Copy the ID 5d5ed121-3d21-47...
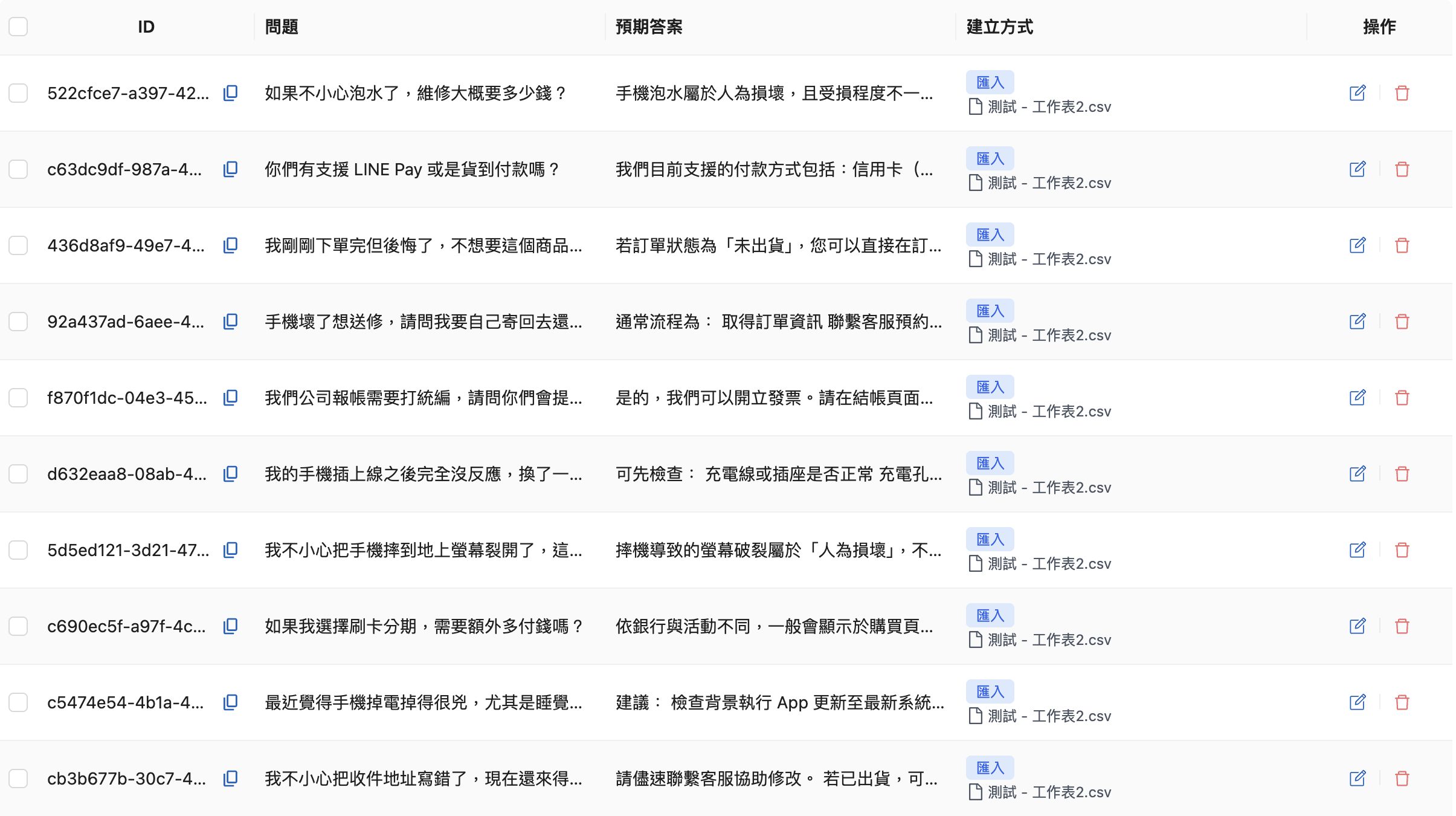 230,550
